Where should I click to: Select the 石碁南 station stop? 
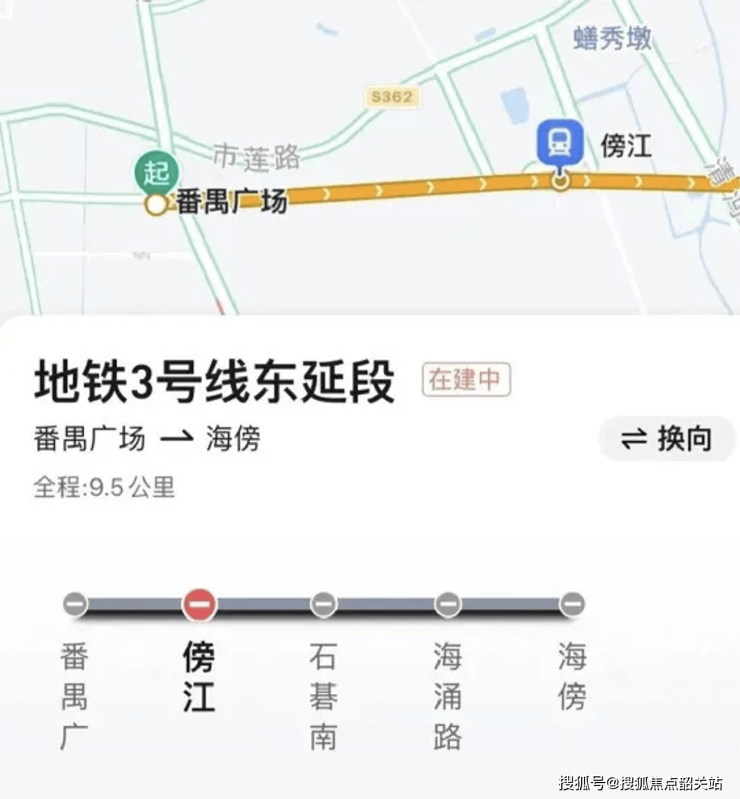[x=323, y=604]
